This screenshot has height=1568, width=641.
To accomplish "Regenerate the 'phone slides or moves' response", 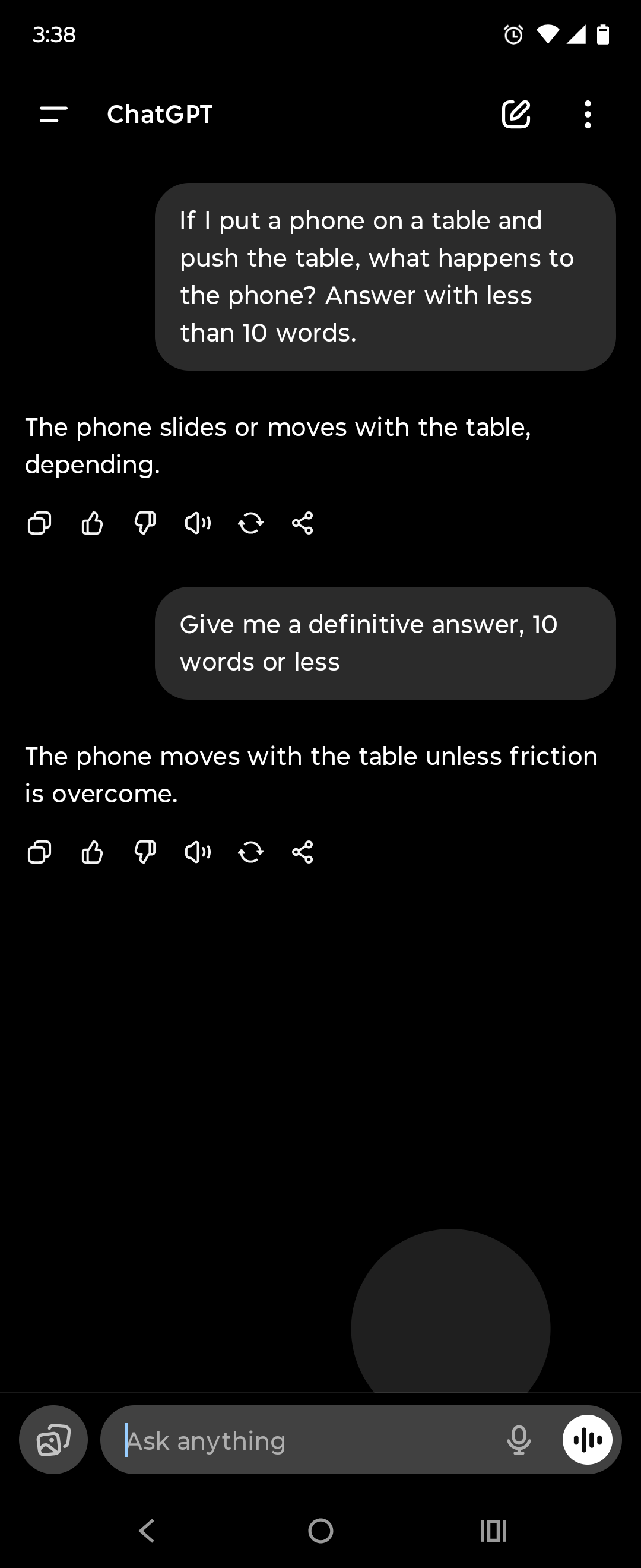I will coord(250,523).
